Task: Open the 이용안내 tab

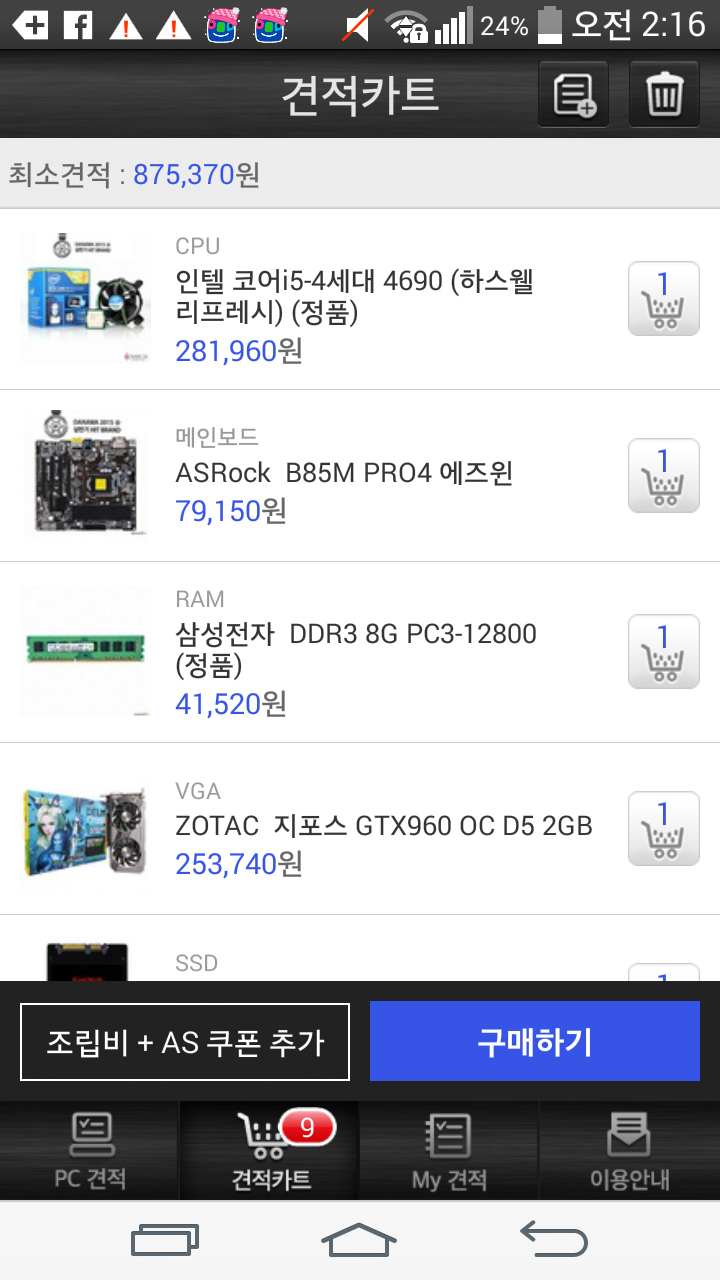Action: [x=629, y=1151]
